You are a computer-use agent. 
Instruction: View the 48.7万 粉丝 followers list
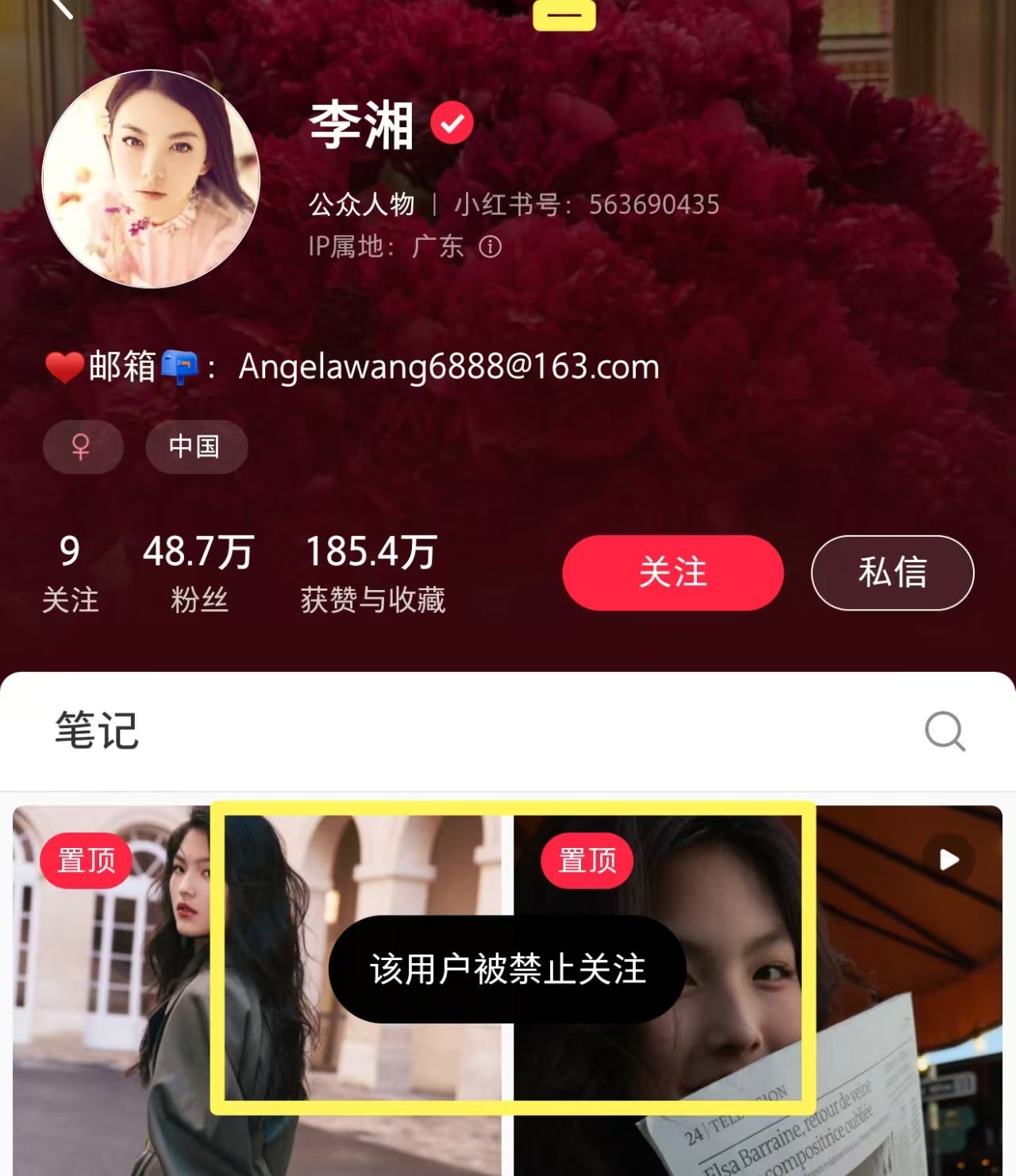(x=198, y=573)
